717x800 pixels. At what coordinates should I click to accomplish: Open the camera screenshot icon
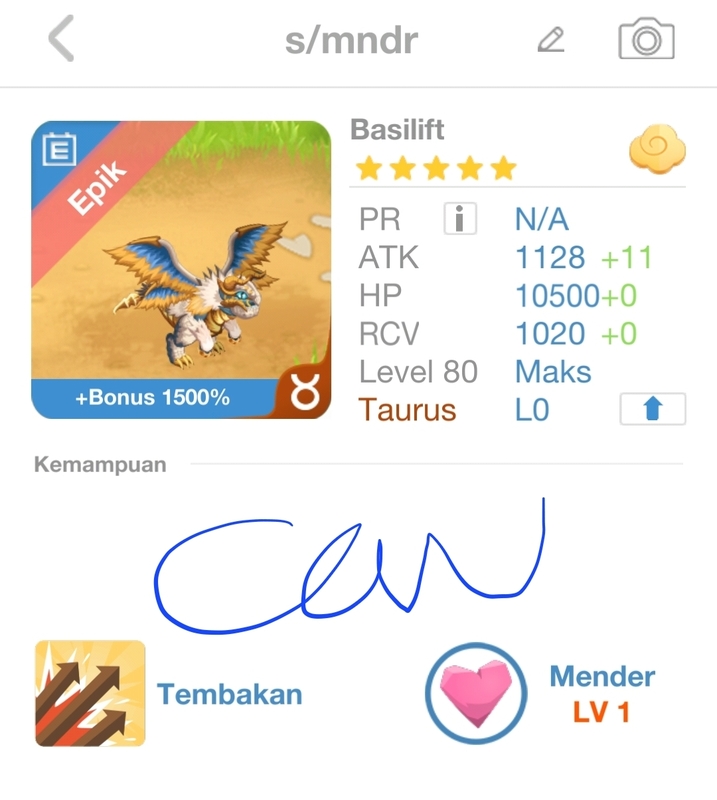[647, 39]
